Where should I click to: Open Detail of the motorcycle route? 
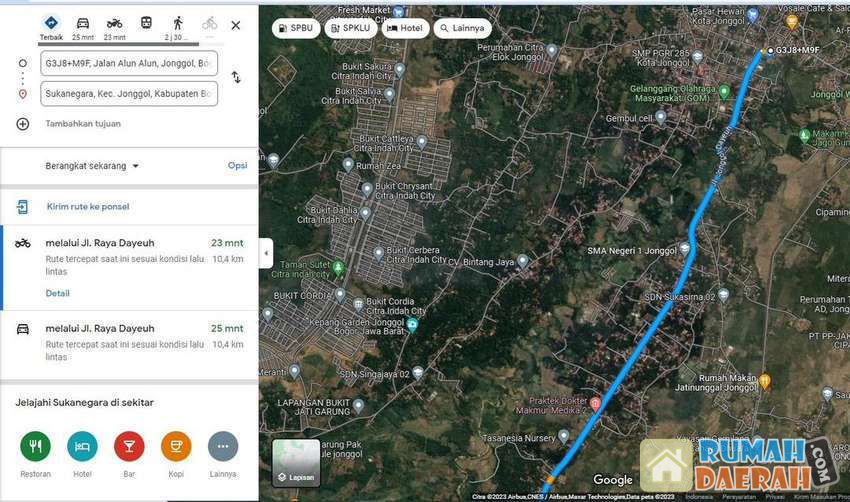pos(57,293)
